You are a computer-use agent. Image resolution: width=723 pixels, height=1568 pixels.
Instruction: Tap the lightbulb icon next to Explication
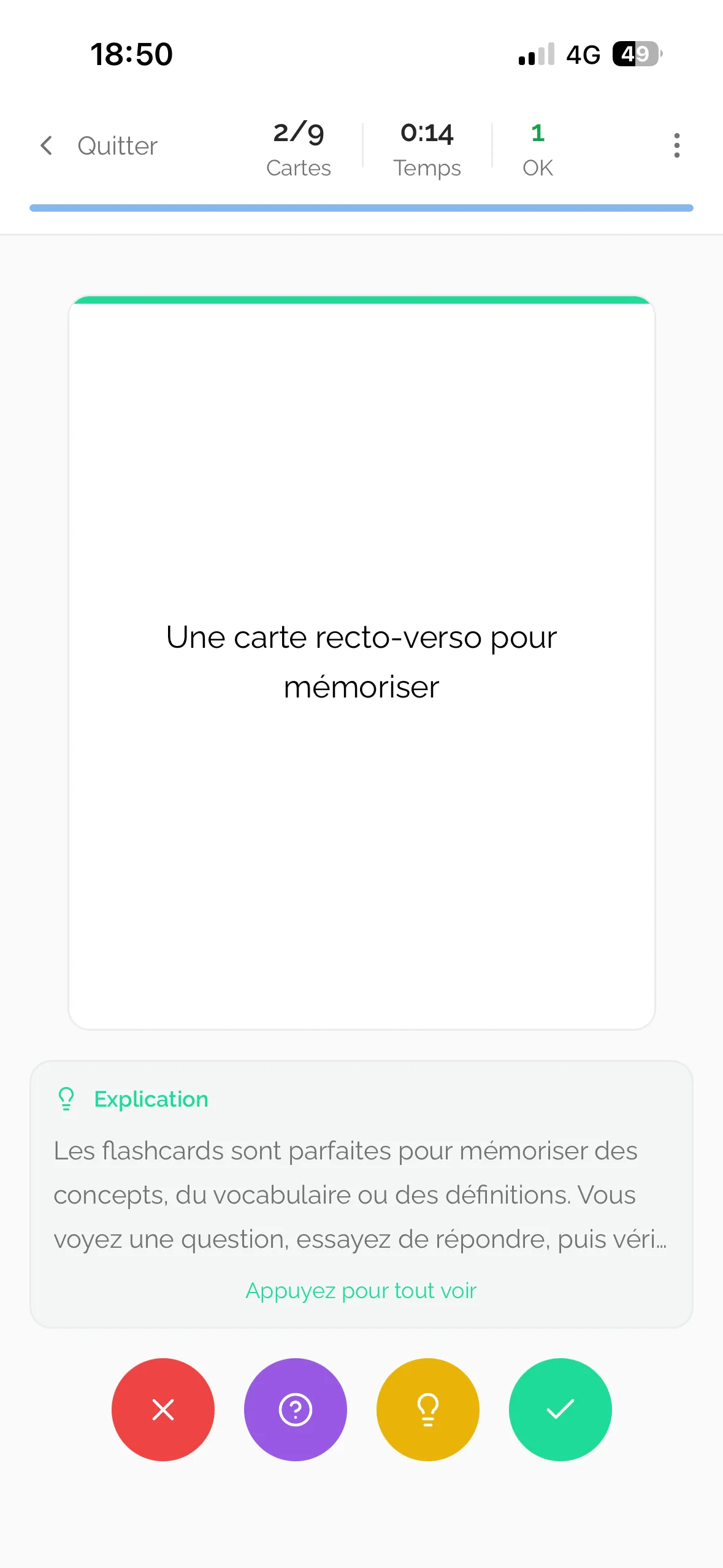point(66,1099)
